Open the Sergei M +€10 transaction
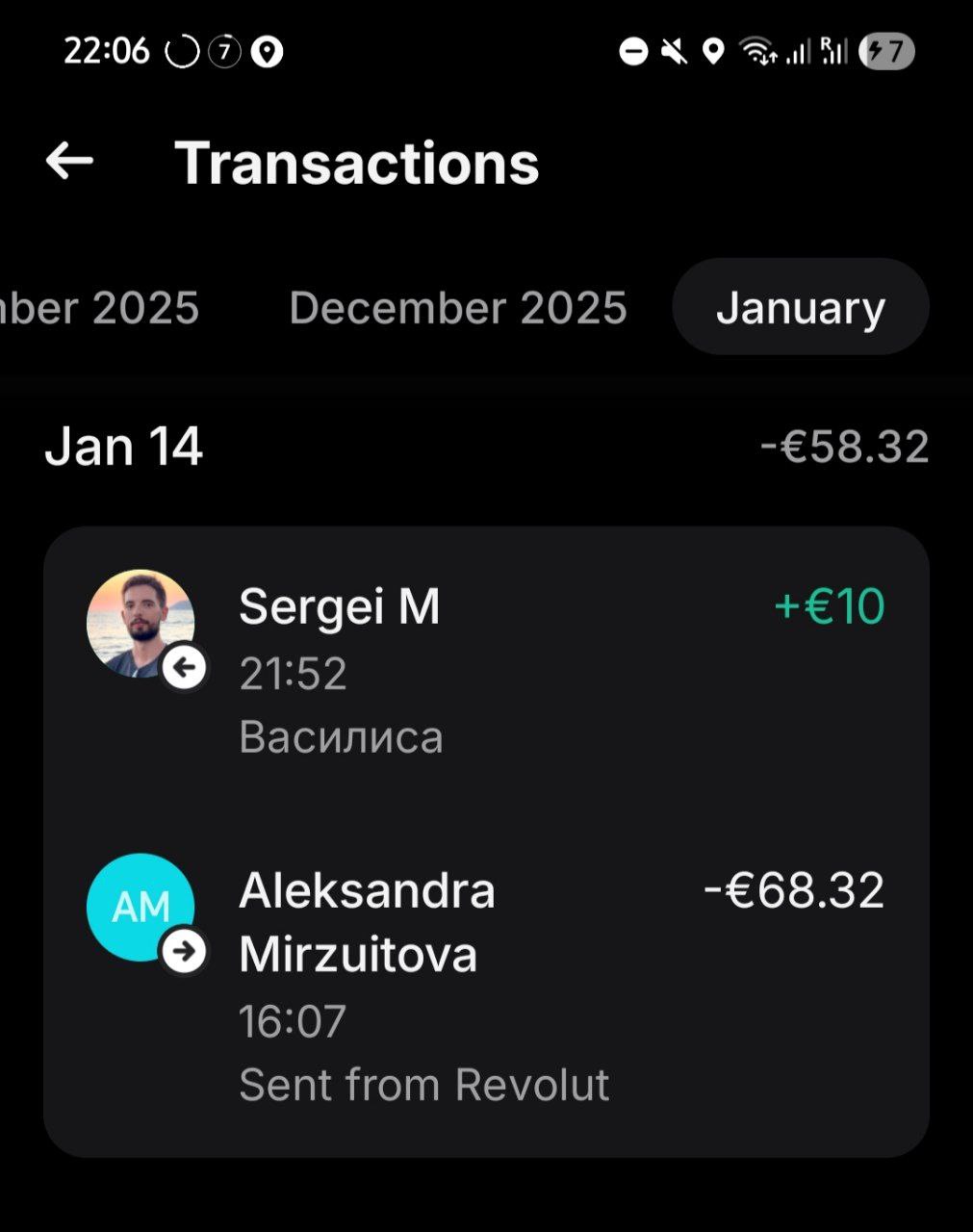This screenshot has width=973, height=1232. (x=486, y=671)
